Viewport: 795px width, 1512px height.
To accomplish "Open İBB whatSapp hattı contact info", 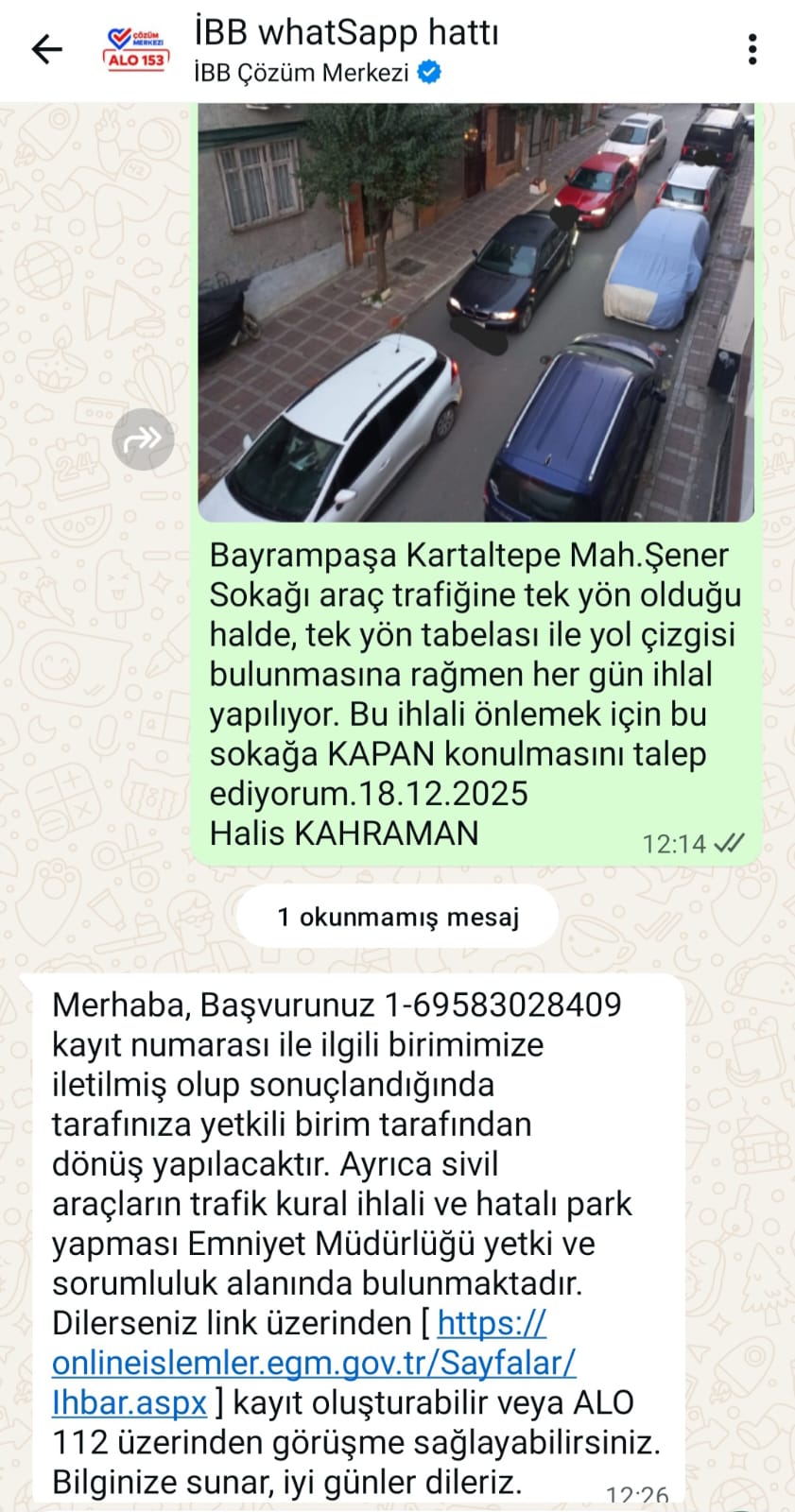I will [345, 49].
